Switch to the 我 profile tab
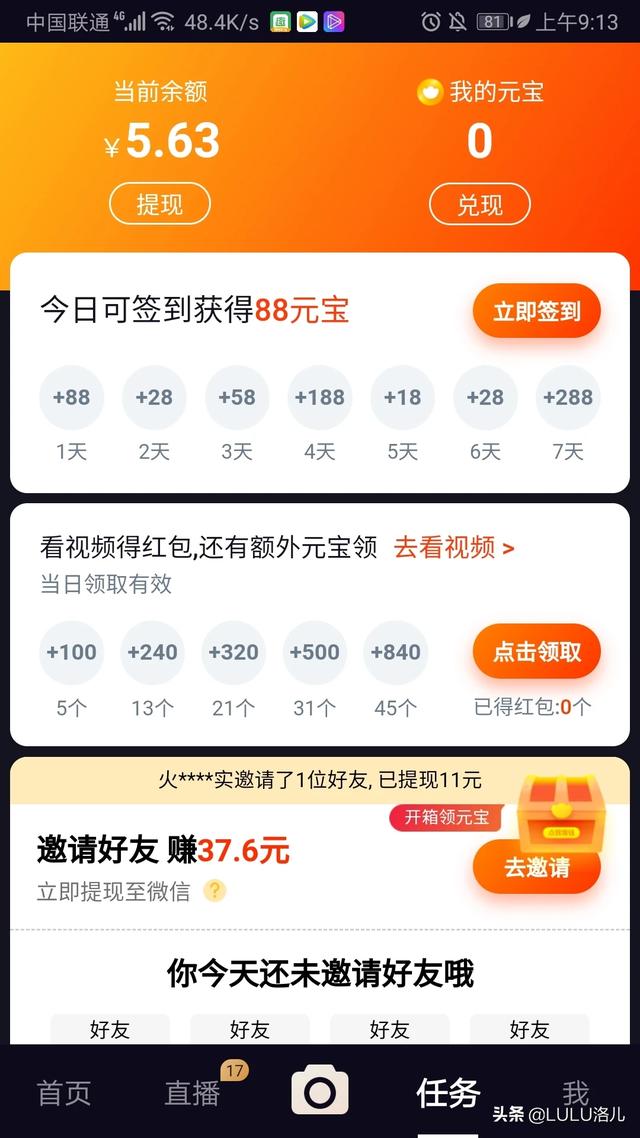 click(x=575, y=1092)
